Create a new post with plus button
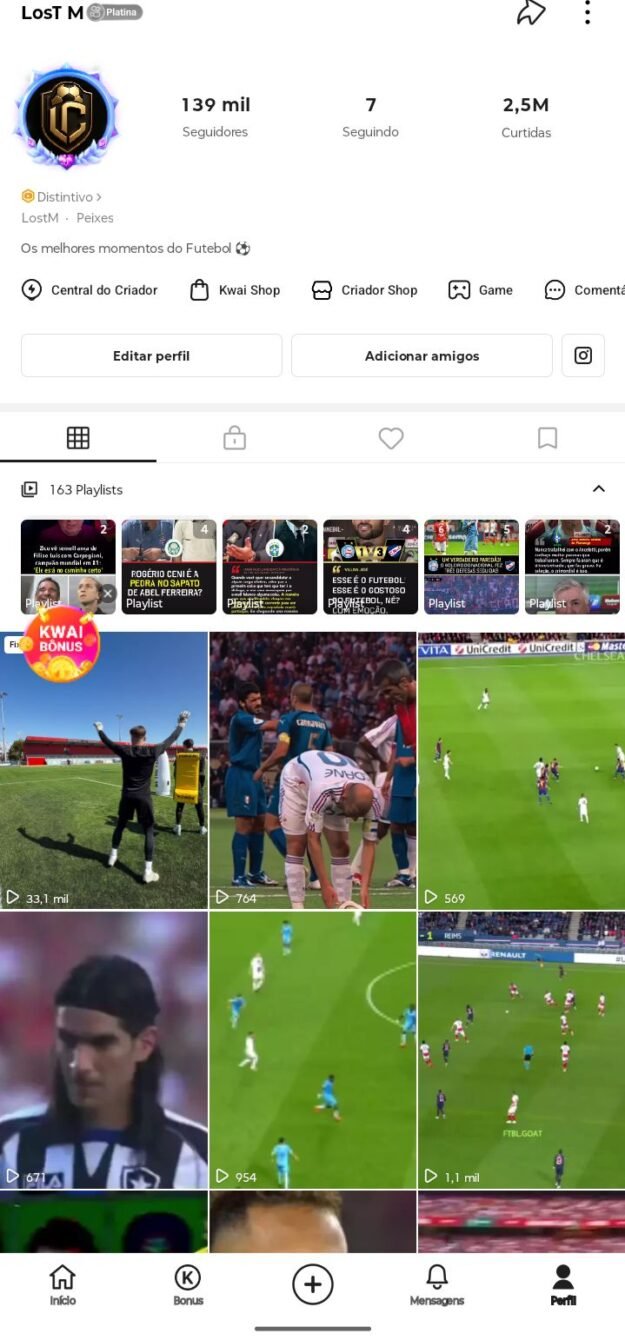Screen dimensions: 625x1340 coord(312,1284)
